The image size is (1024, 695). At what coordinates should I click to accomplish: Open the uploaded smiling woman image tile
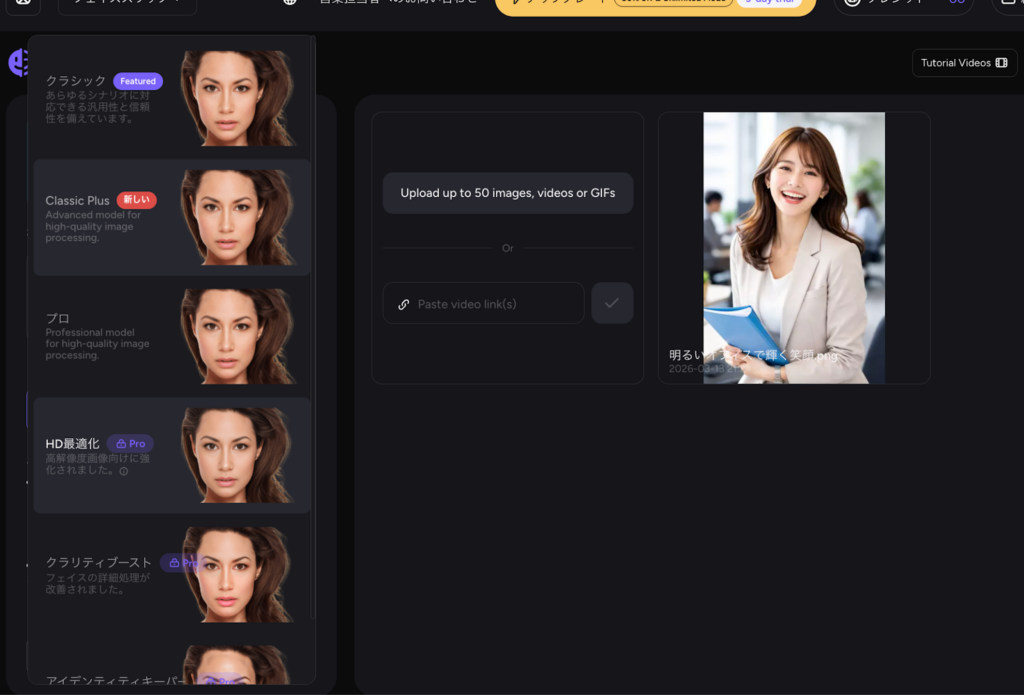[794, 247]
